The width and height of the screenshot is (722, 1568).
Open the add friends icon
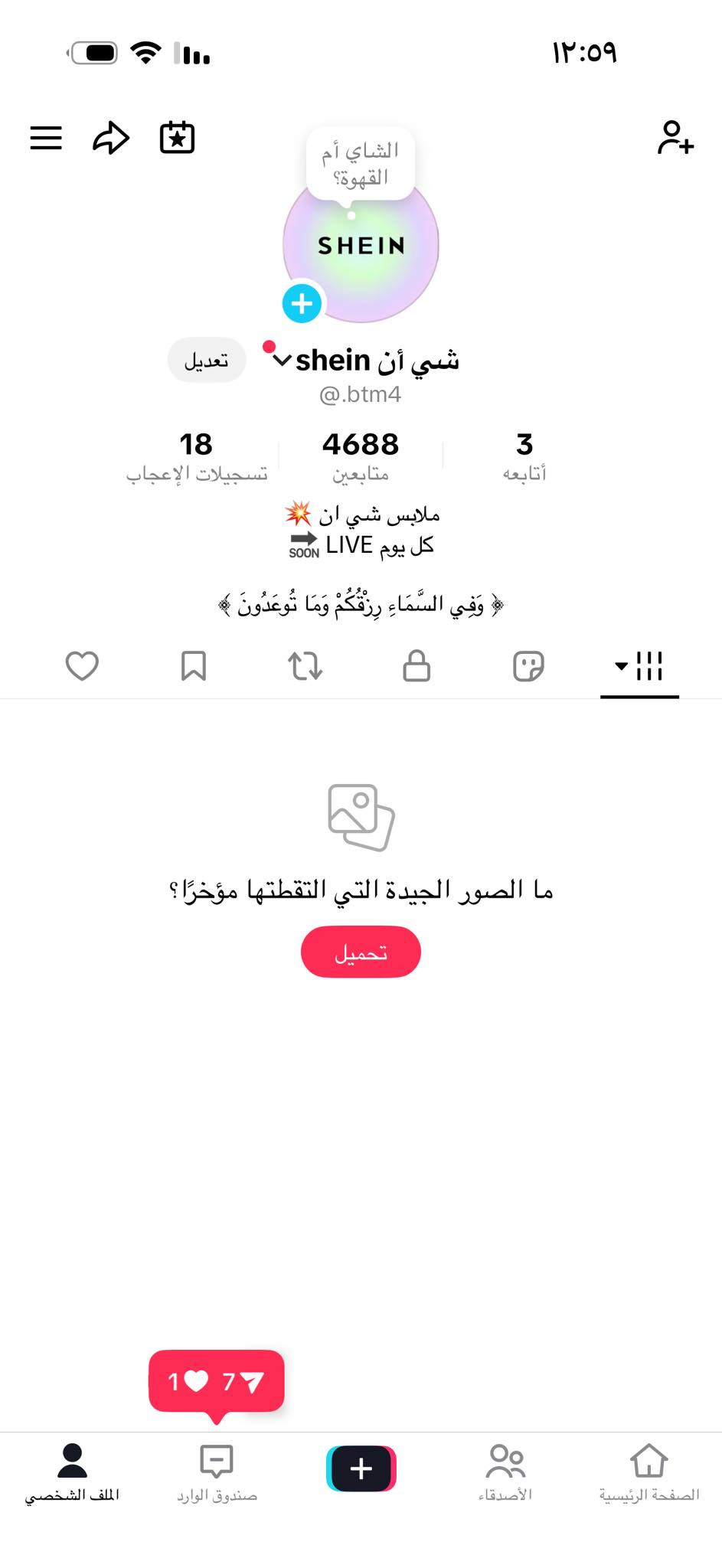675,138
